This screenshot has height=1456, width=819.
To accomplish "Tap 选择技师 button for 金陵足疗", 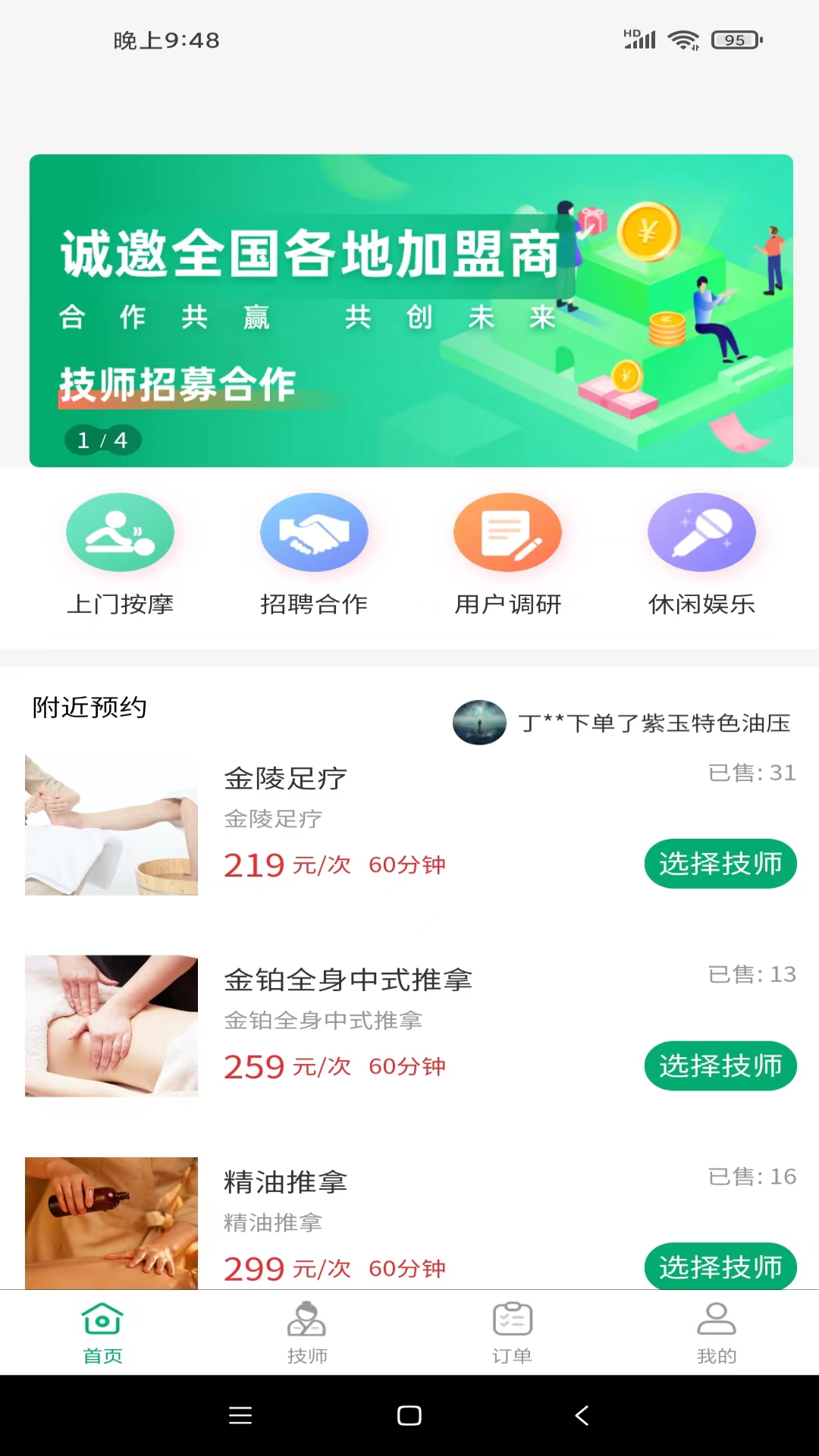I will 720,863.
